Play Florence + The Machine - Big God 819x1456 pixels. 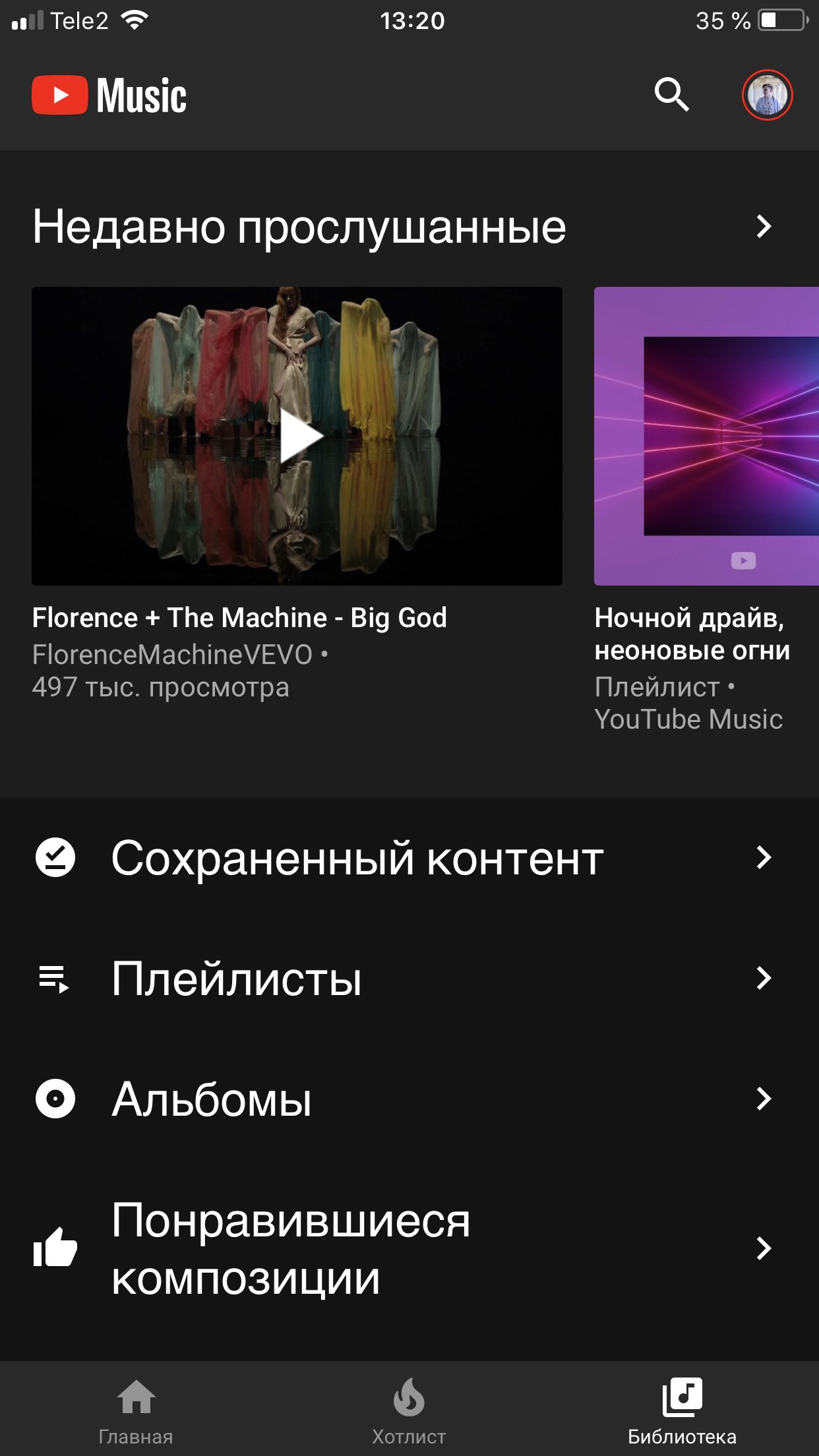(x=297, y=436)
